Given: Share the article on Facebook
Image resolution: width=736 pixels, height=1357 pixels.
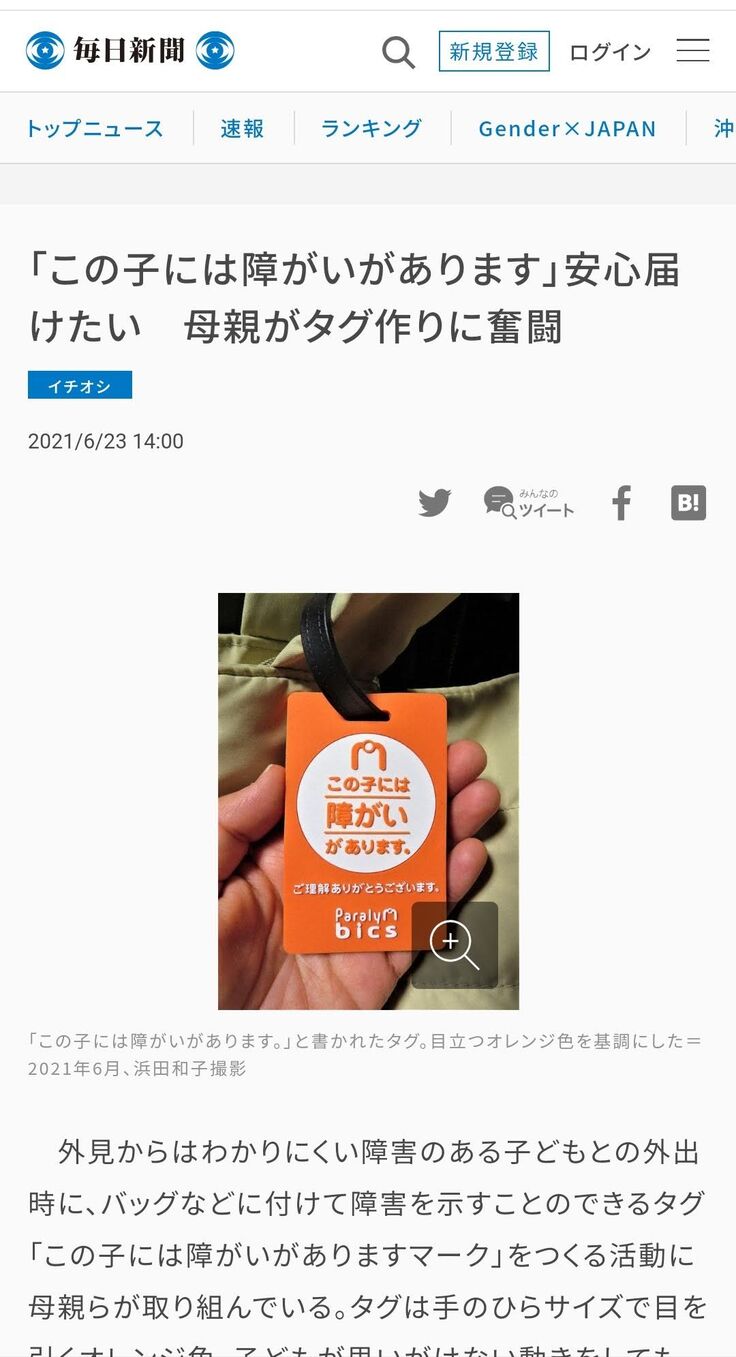Looking at the screenshot, I should click(x=621, y=502).
